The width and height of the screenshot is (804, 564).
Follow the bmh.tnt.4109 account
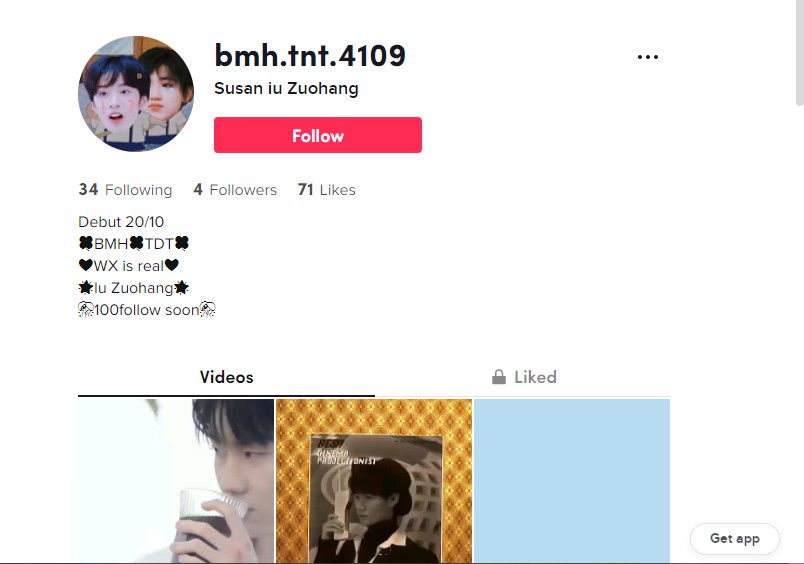click(x=318, y=135)
